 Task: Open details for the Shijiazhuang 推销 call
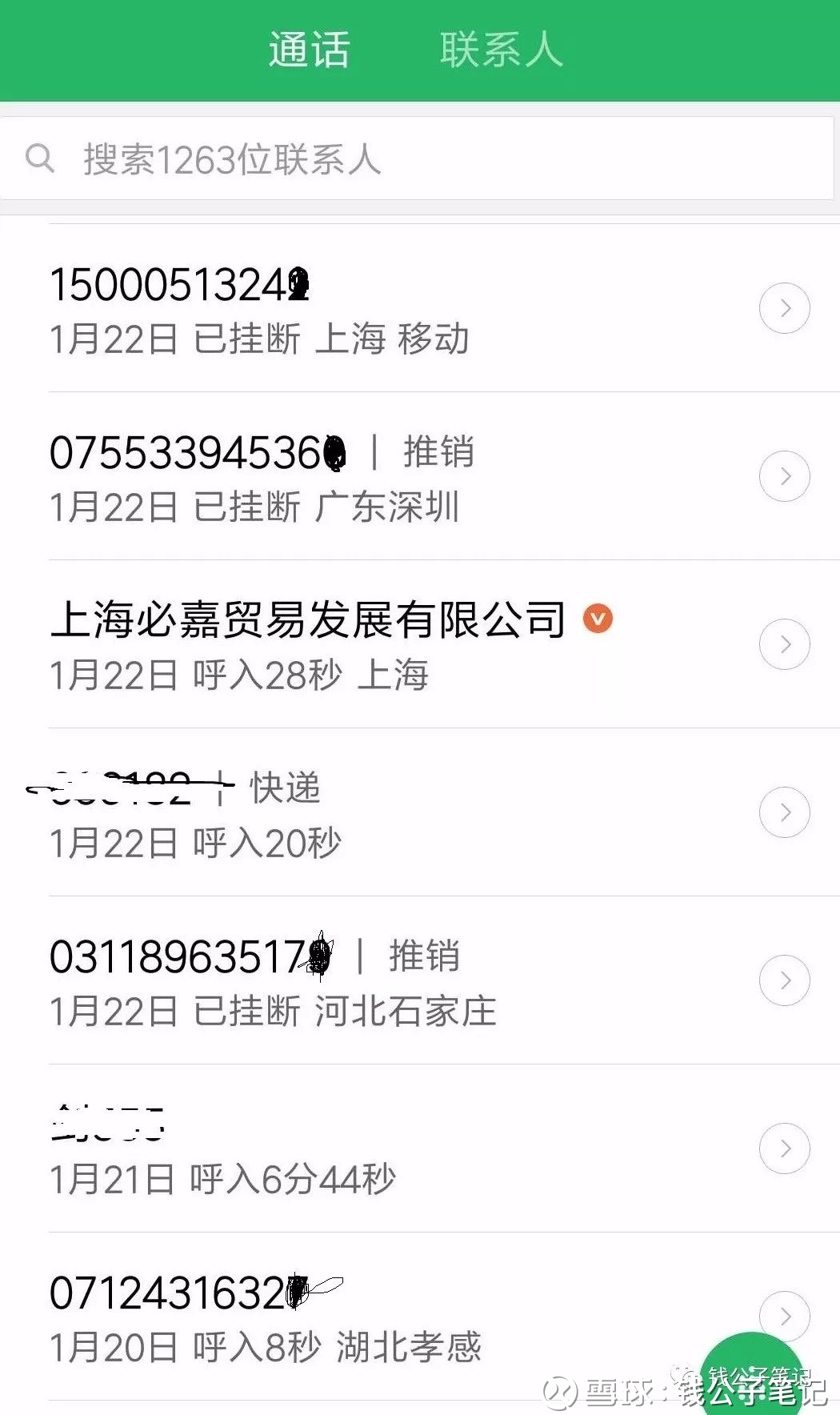(x=785, y=980)
